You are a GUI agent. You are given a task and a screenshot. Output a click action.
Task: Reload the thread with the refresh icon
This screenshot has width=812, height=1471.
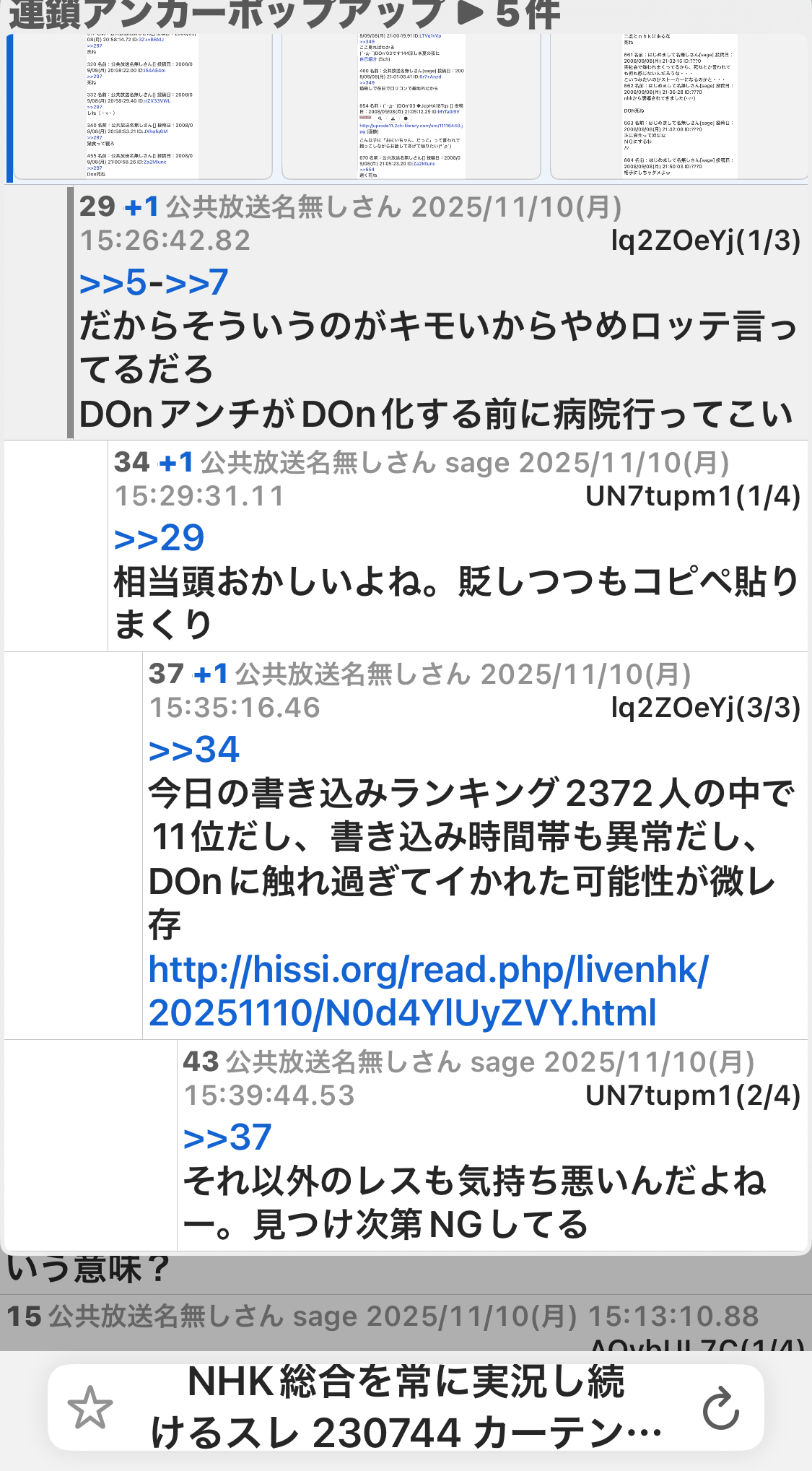[720, 1407]
